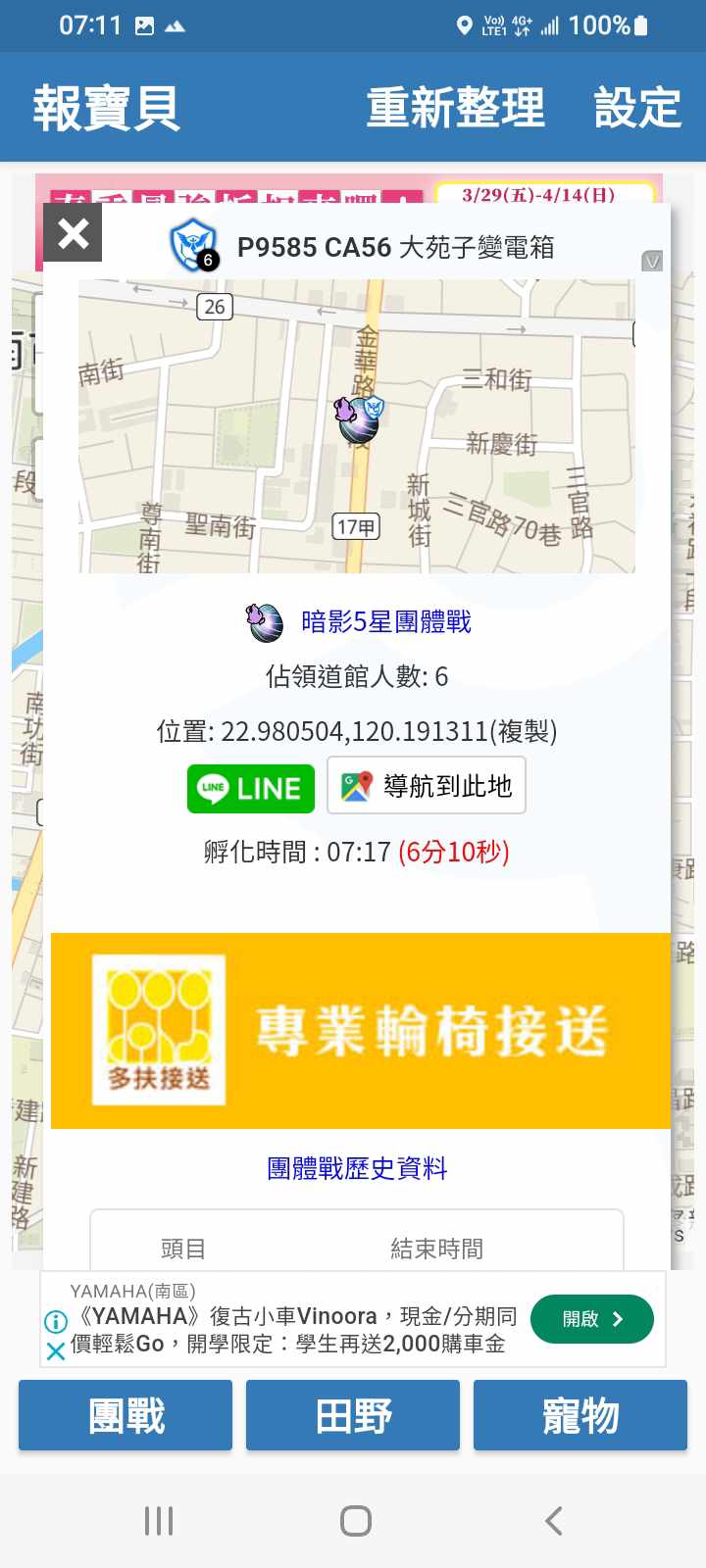Viewport: 706px width, 1568px height.
Task: Tap the raid egg marker on the map
Action: (358, 420)
